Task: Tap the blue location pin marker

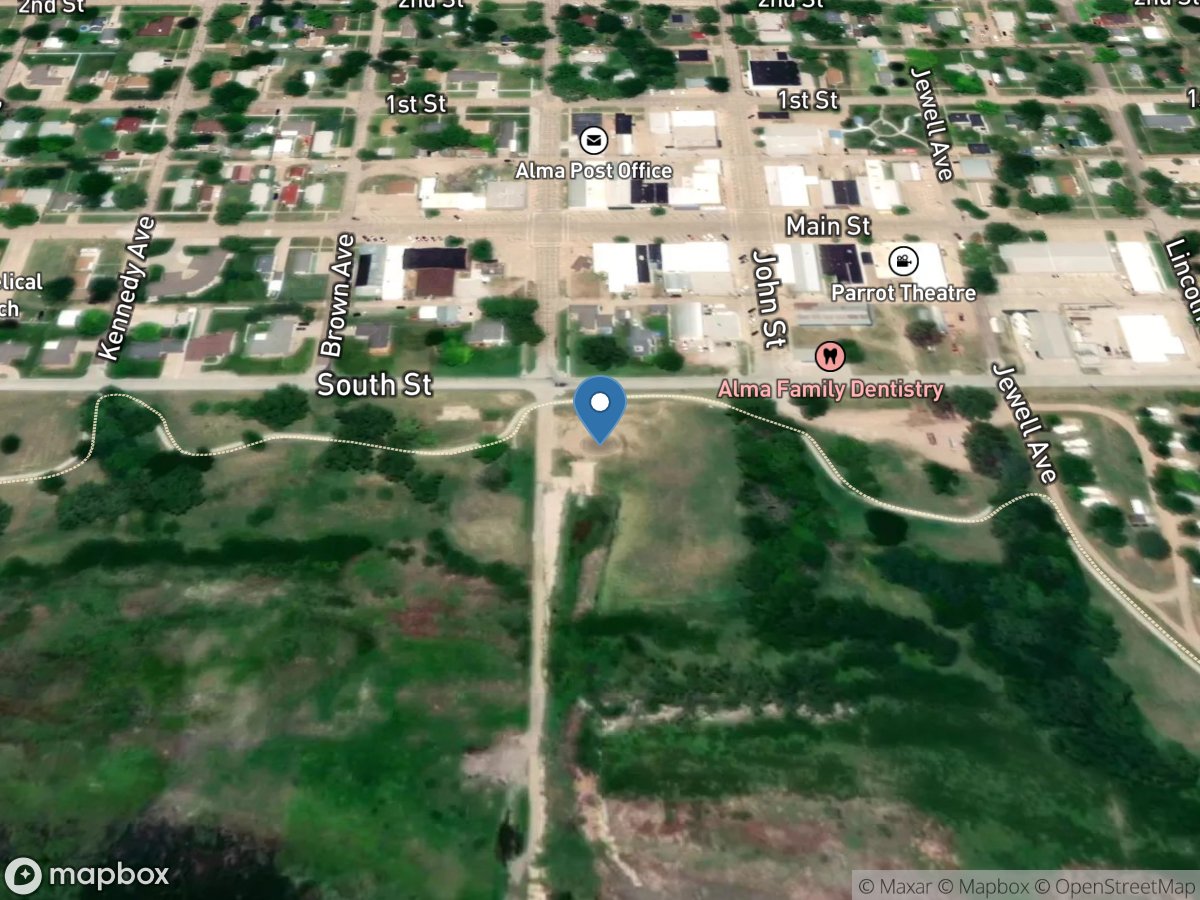Action: tap(600, 406)
